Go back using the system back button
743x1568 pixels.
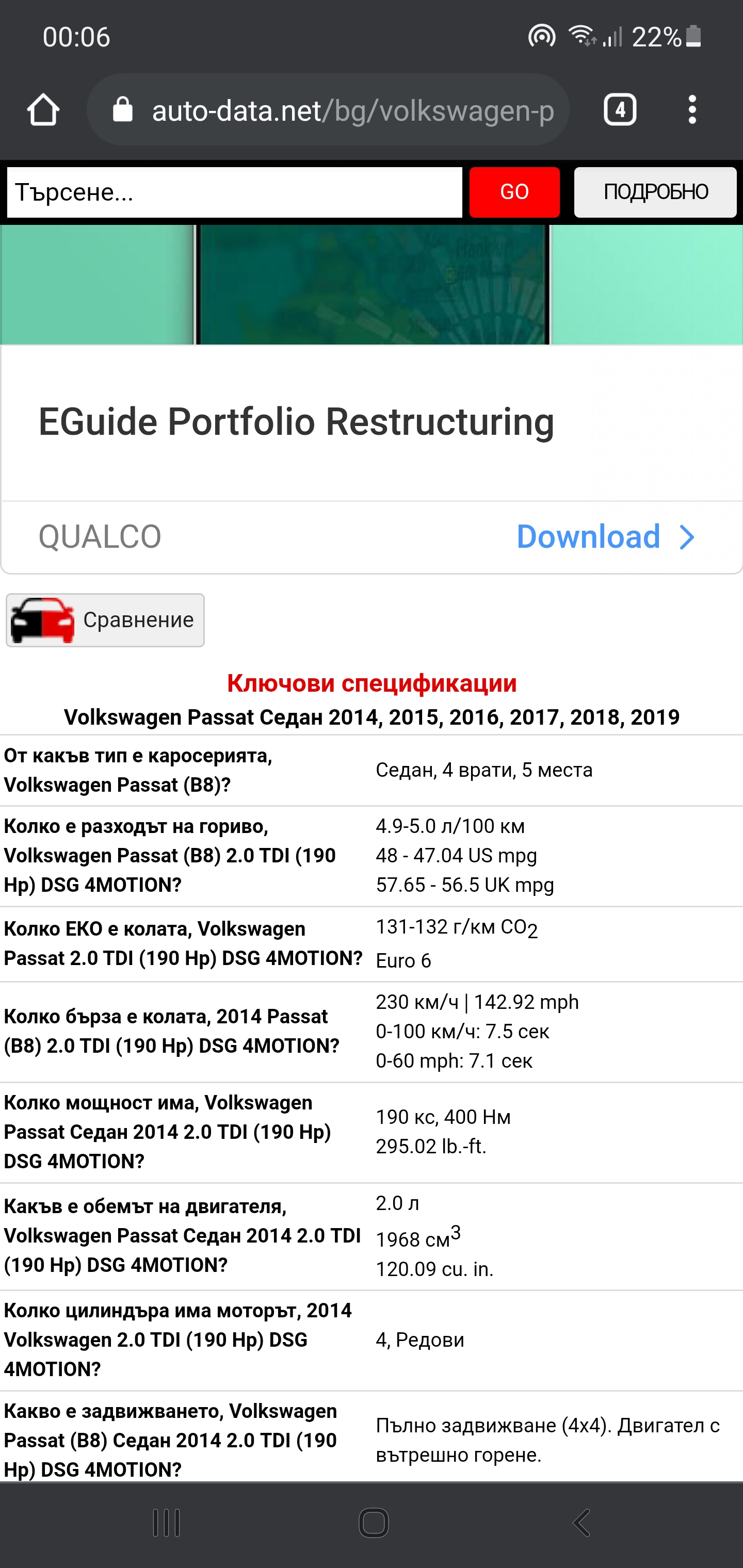(x=582, y=1522)
